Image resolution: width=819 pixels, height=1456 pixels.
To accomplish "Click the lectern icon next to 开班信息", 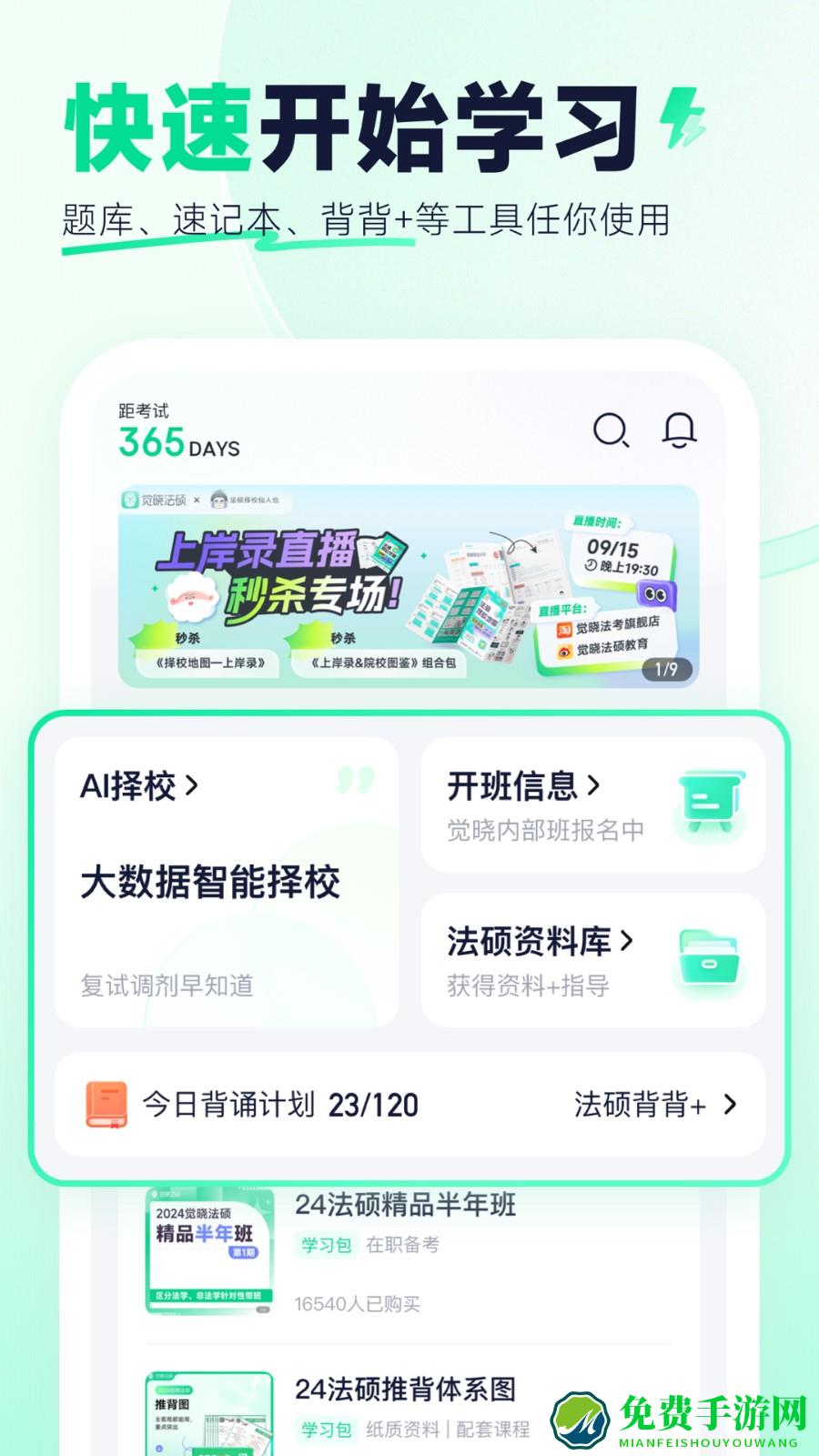I will point(710,799).
